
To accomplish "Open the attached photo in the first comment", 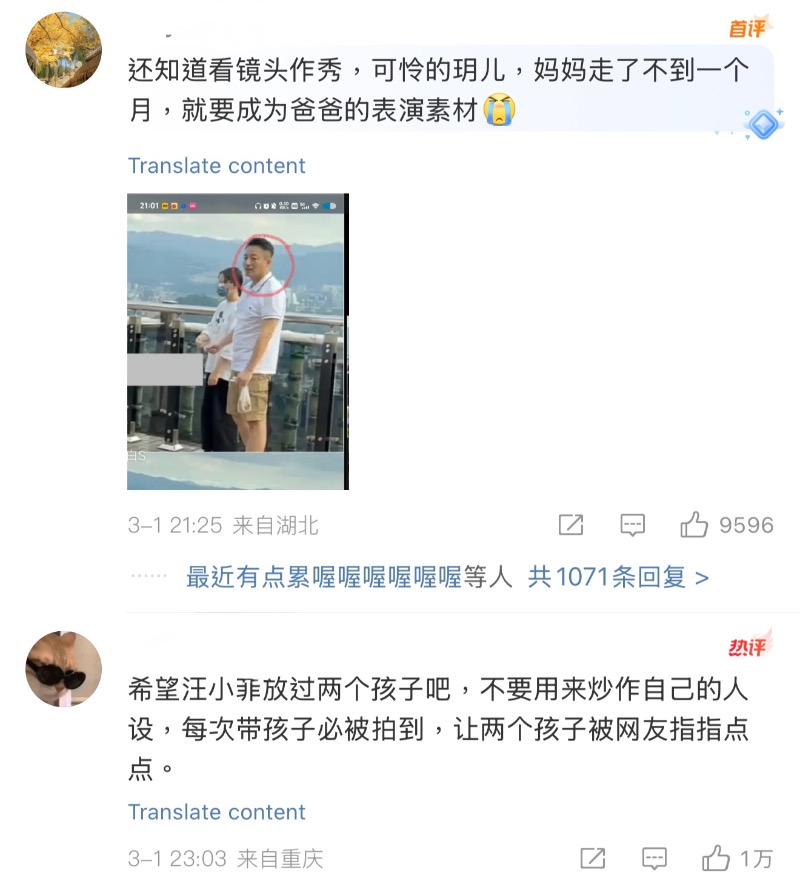I will (x=238, y=341).
